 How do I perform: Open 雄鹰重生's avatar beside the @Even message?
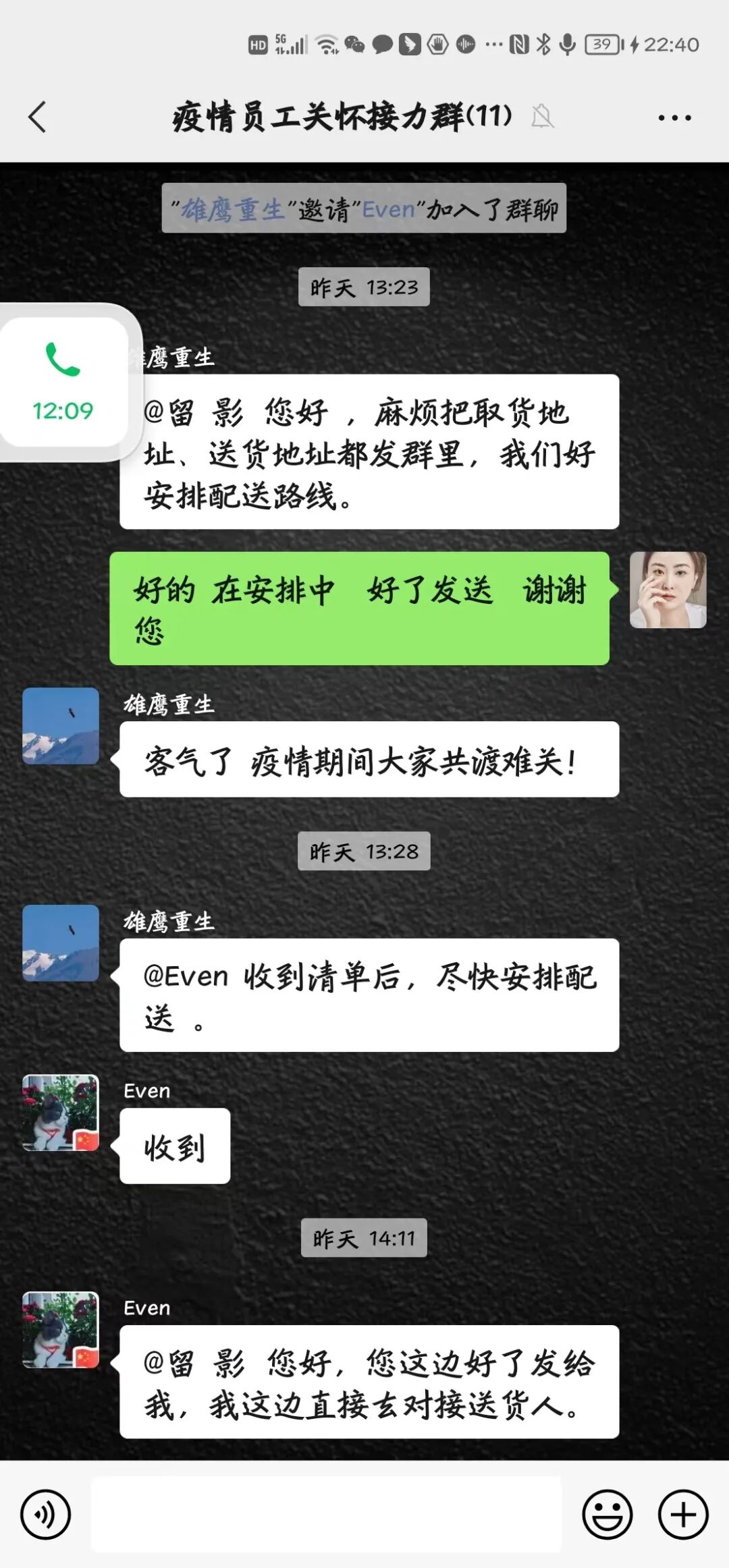coord(61,943)
